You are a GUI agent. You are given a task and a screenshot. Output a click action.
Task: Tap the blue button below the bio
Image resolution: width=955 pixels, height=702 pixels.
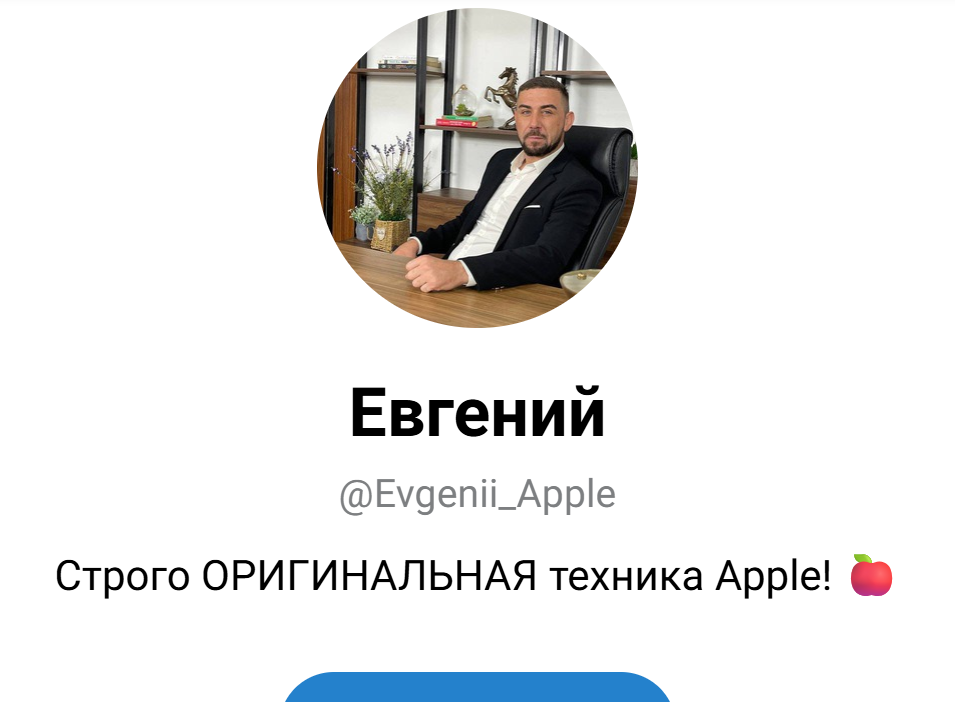click(x=477, y=689)
